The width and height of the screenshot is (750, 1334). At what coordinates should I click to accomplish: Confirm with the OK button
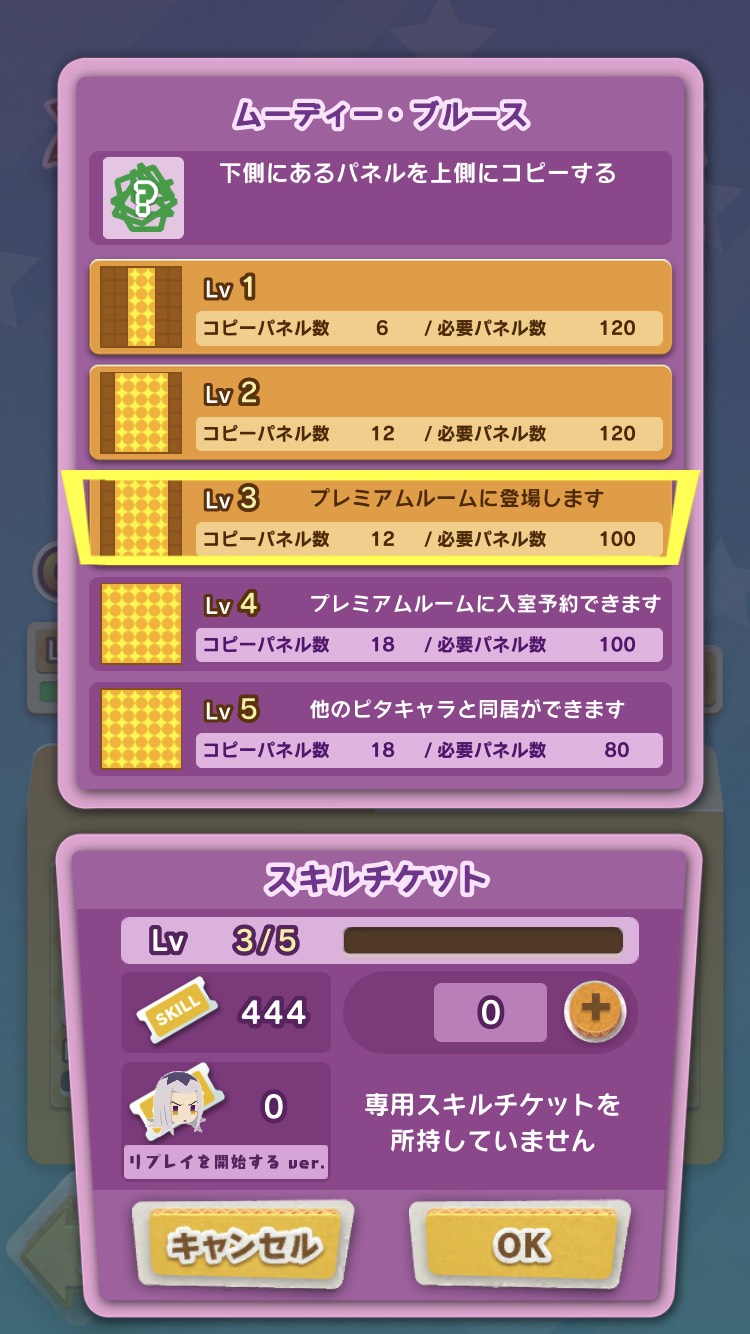[x=520, y=1246]
